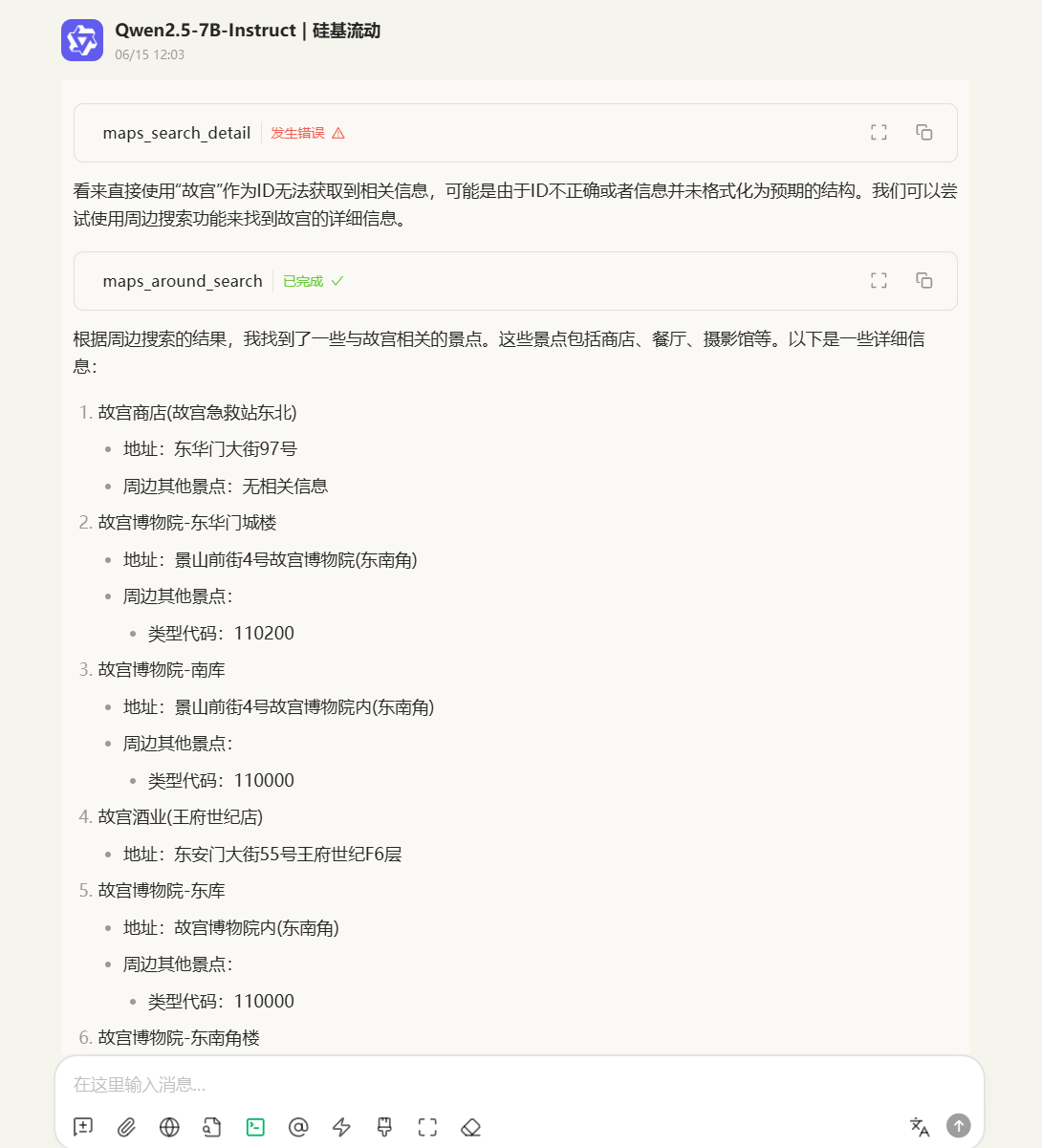Toggle web search globe
This screenshot has height=1148, width=1042.
169,1127
